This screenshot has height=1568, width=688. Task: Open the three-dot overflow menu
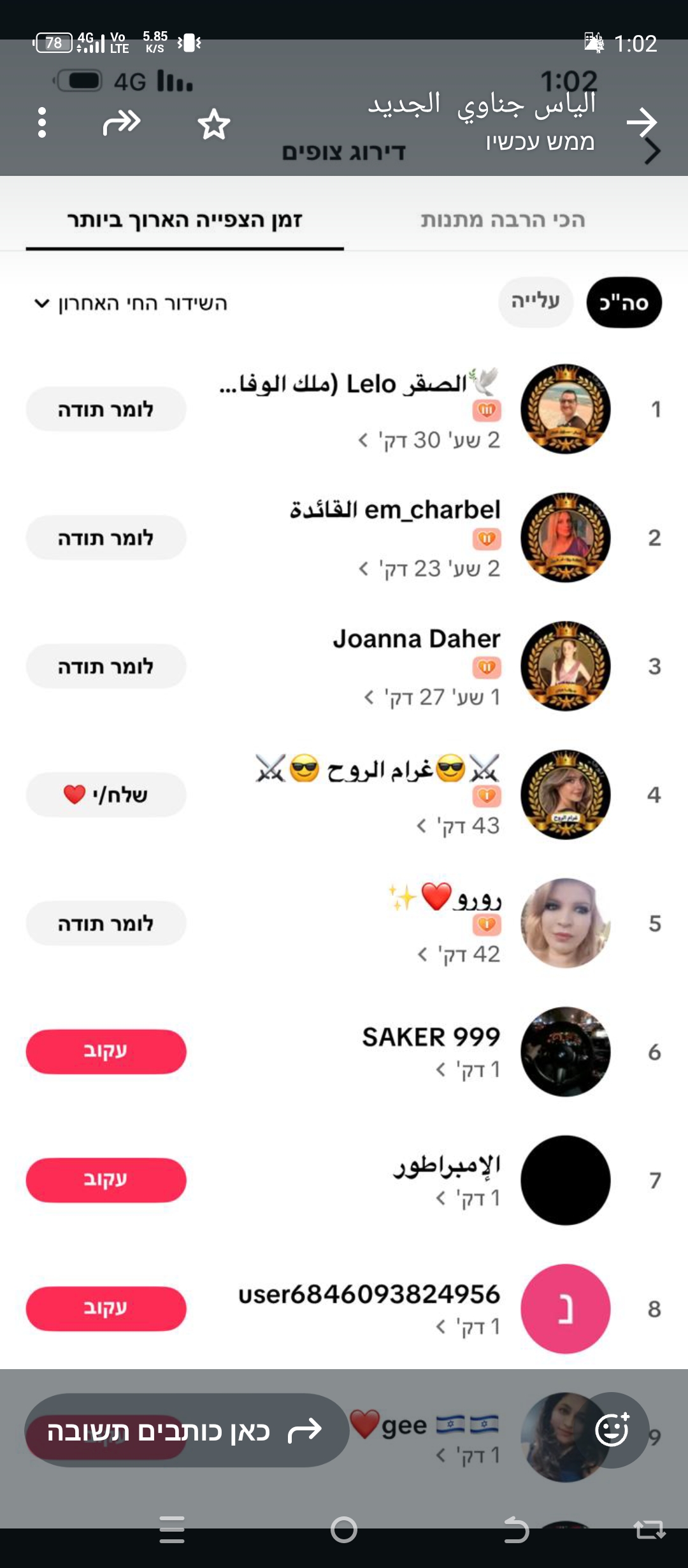pyautogui.click(x=42, y=122)
